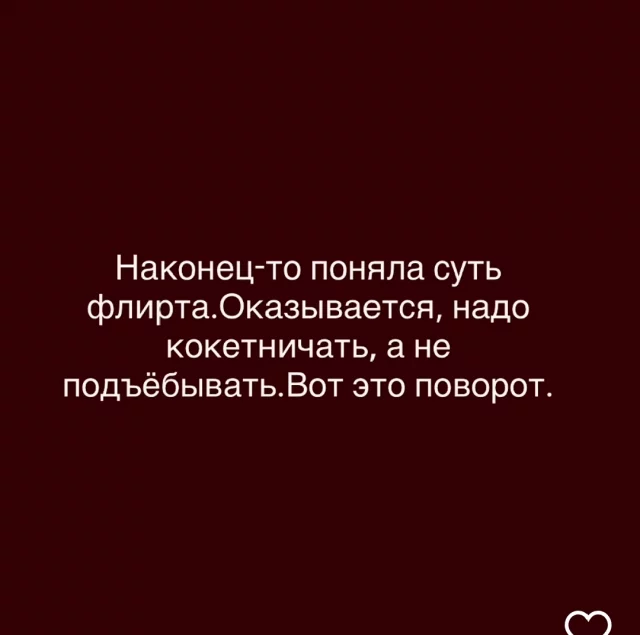This screenshot has width=640, height=635.
Task: Like this quote with the heart icon
Action: (586, 622)
